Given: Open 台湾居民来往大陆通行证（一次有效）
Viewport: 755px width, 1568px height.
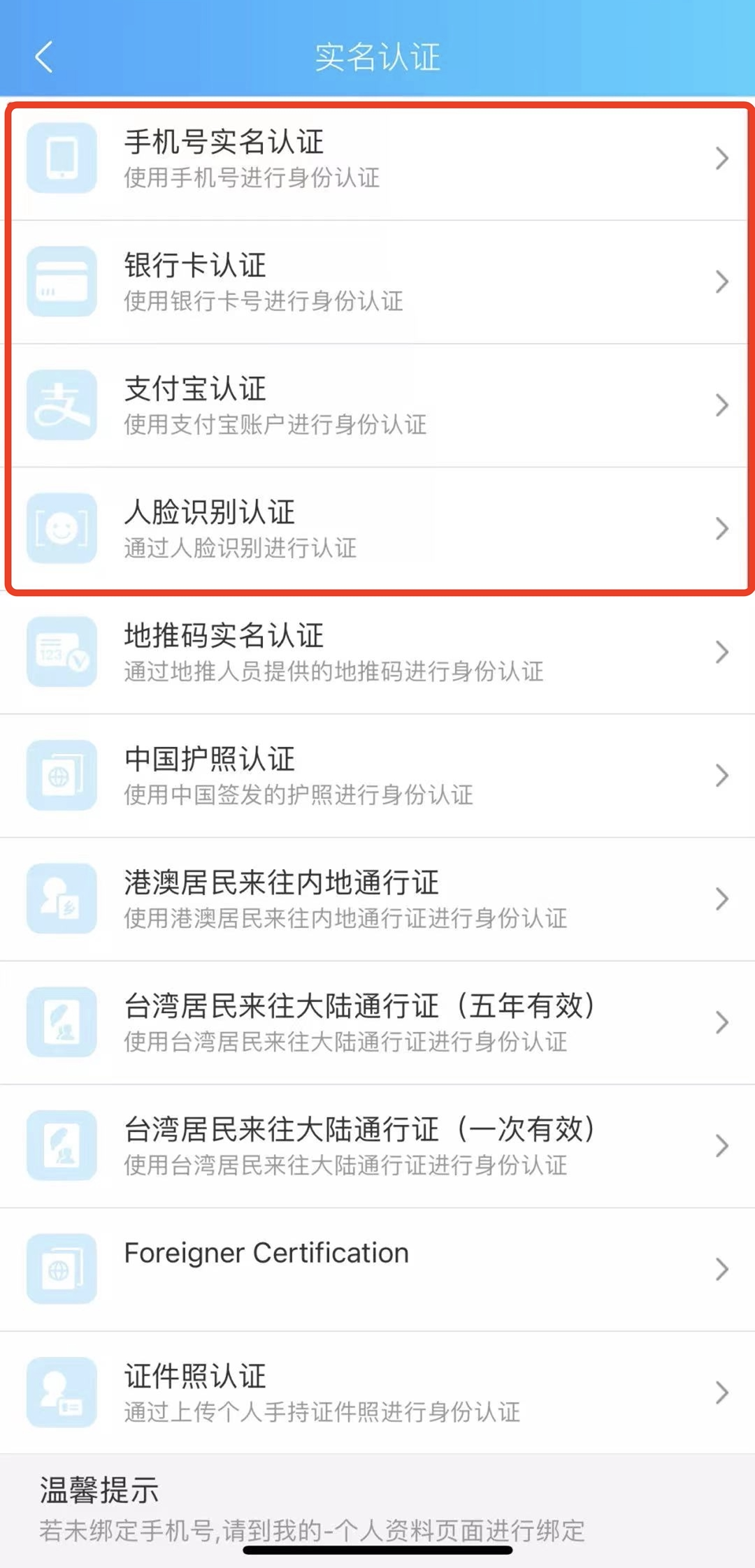Looking at the screenshot, I should [377, 1146].
